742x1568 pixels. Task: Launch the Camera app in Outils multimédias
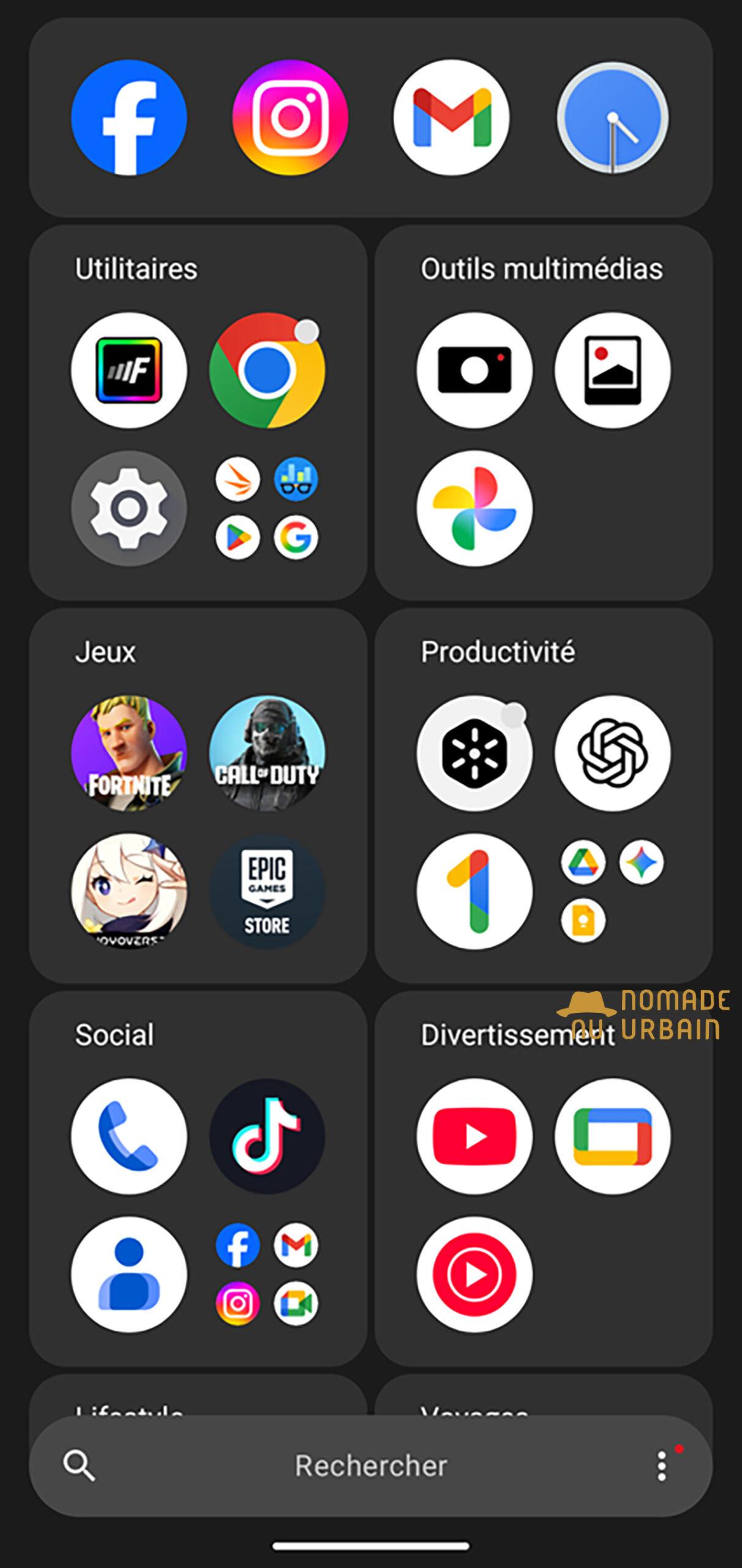tap(474, 370)
